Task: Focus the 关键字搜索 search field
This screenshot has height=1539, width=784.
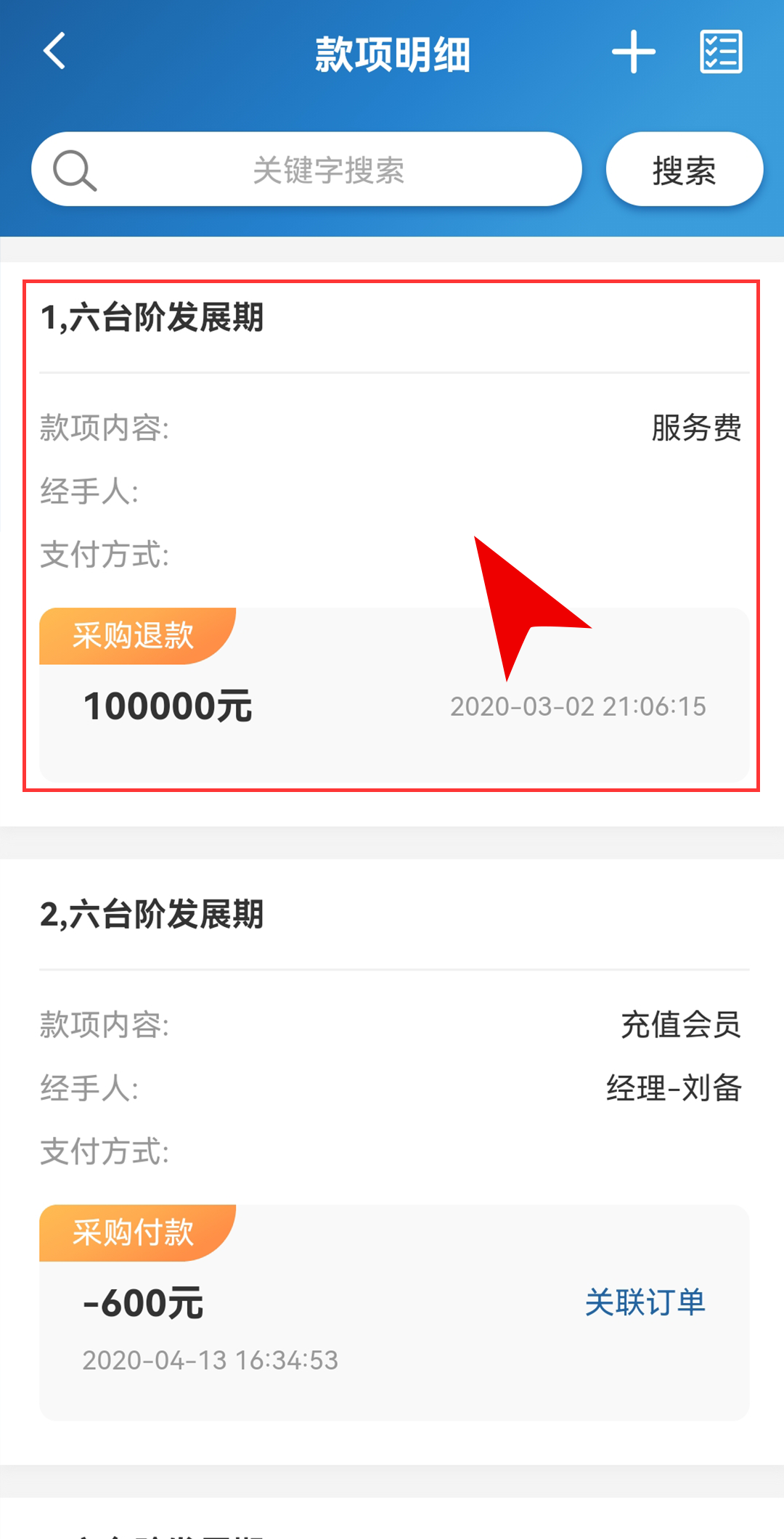Action: pos(328,170)
